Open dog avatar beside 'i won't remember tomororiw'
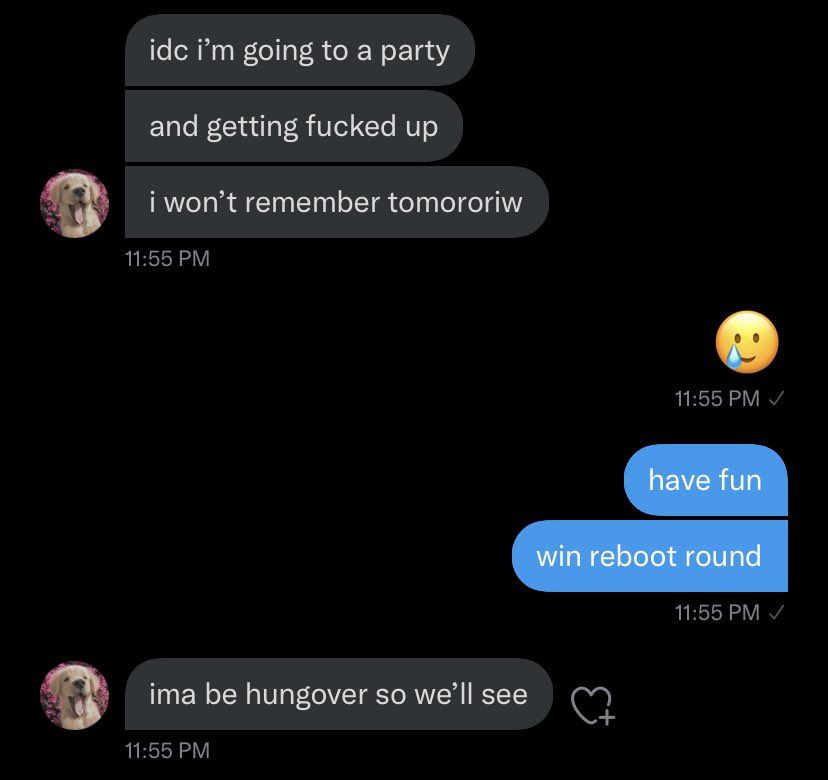Viewport: 828px width, 780px height. pyautogui.click(x=74, y=203)
